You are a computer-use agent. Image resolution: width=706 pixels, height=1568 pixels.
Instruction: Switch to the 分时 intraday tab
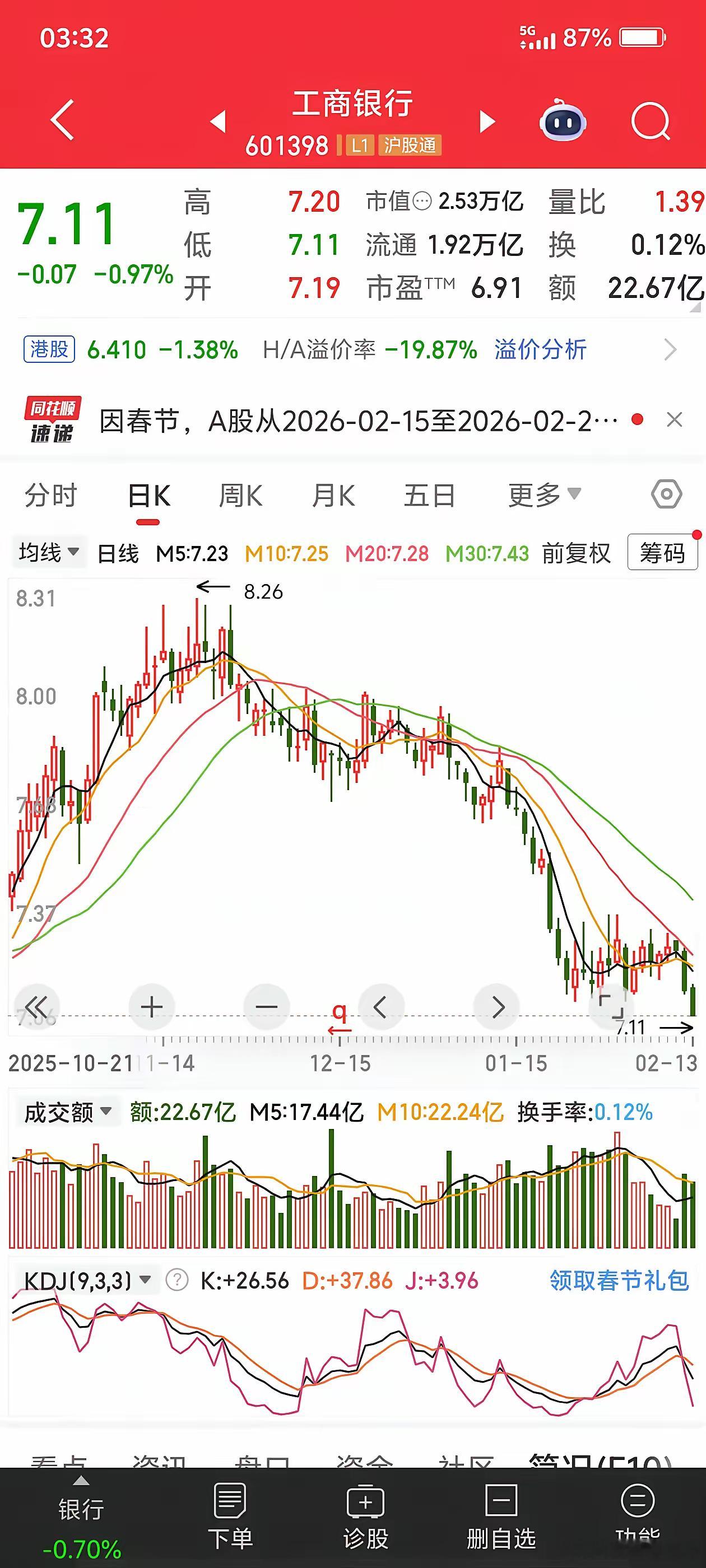[x=50, y=496]
